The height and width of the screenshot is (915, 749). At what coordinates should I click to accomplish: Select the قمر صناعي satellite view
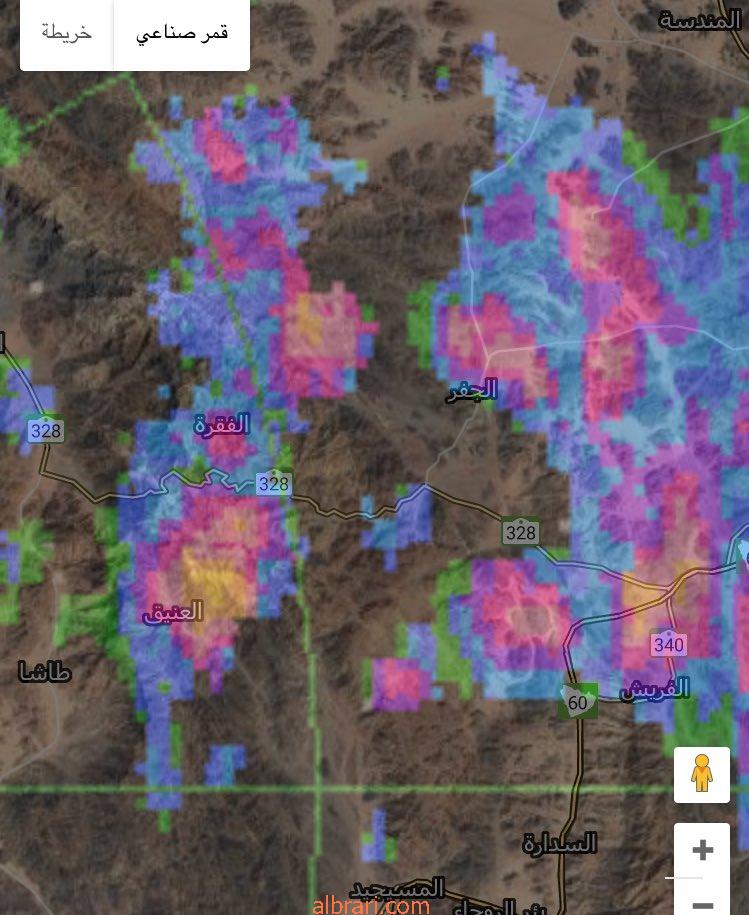pos(182,32)
